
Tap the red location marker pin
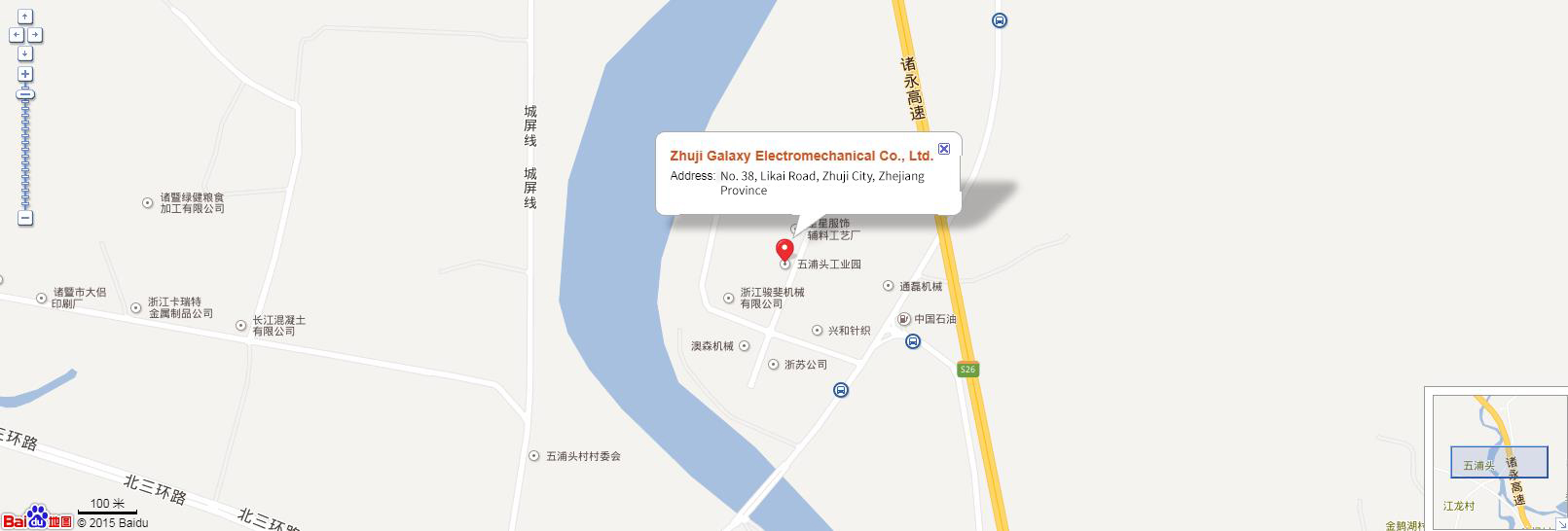pos(784,250)
